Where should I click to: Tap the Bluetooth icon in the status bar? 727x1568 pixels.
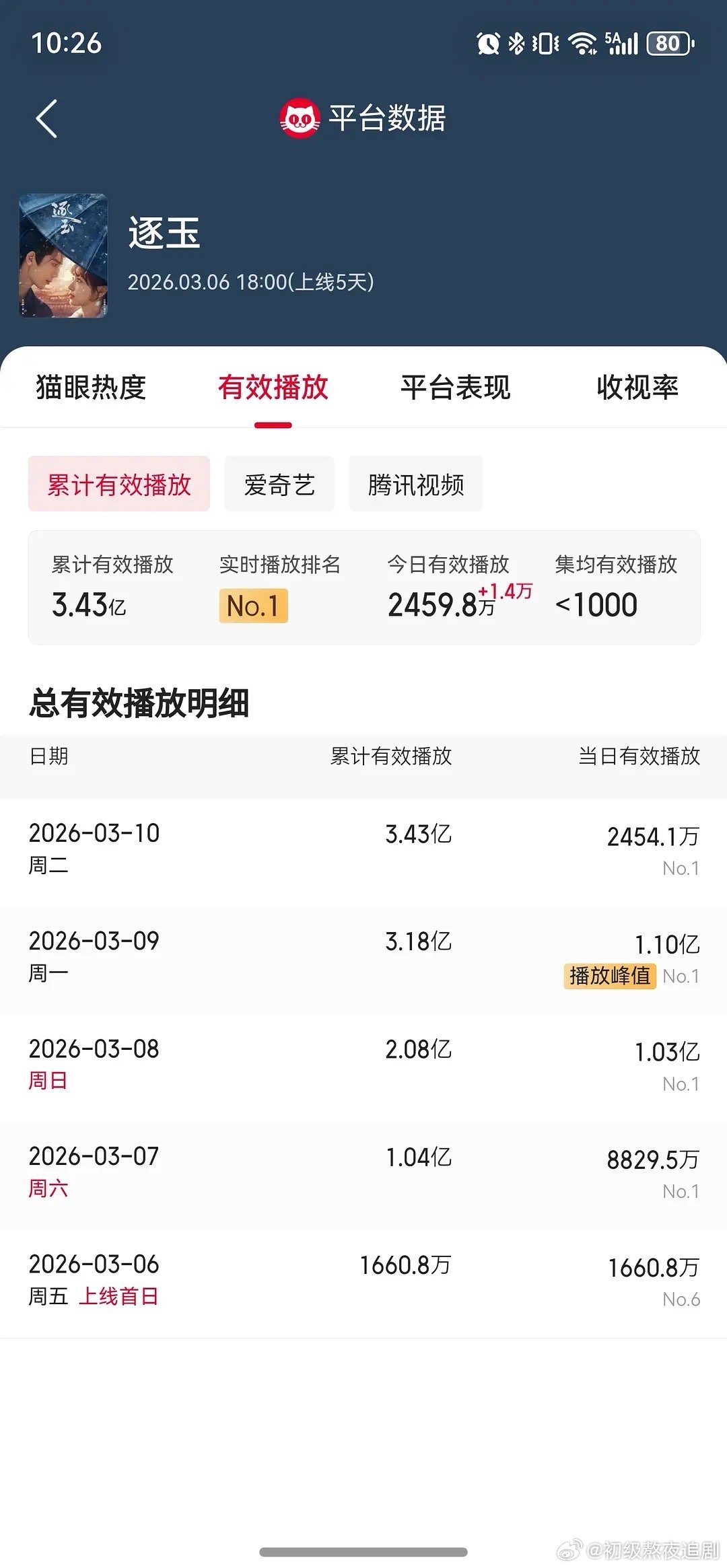pyautogui.click(x=516, y=42)
